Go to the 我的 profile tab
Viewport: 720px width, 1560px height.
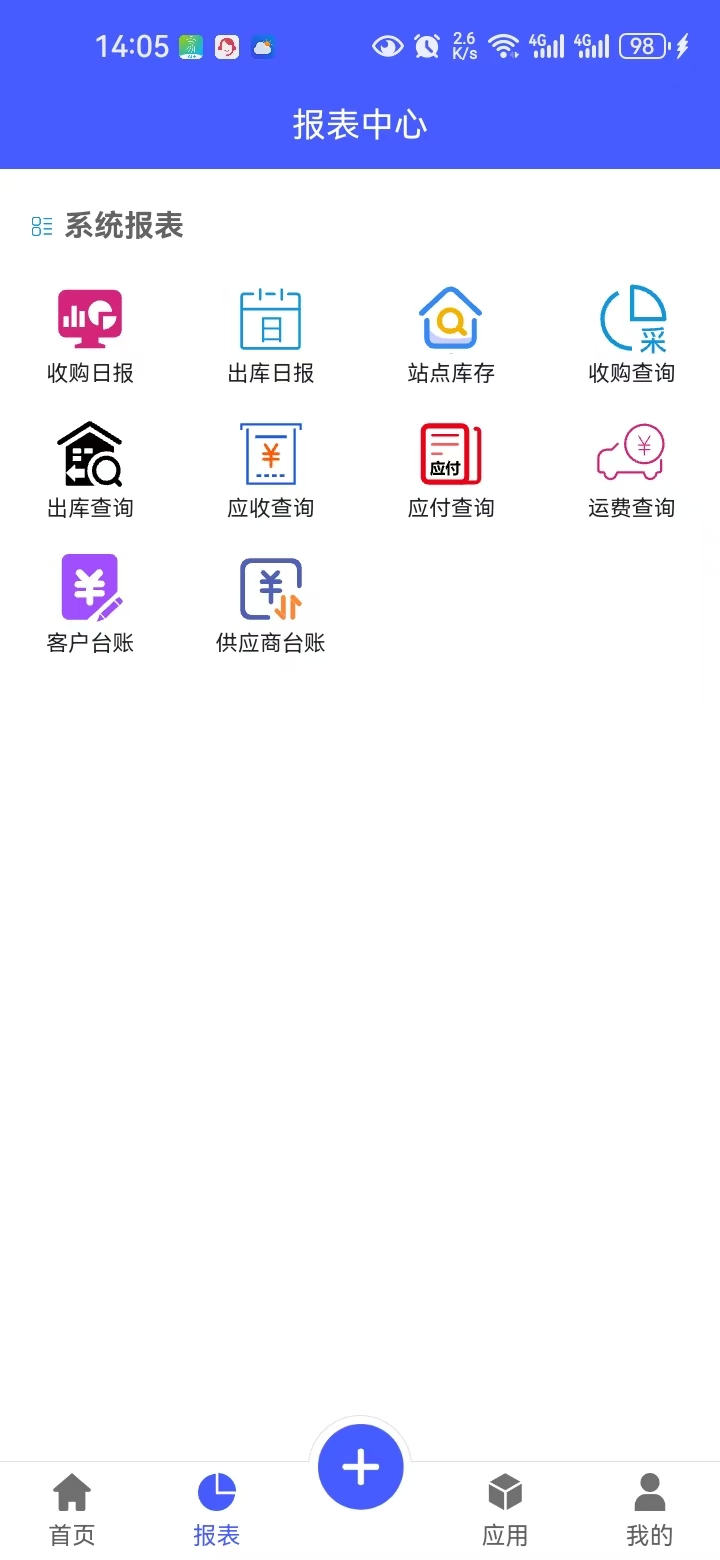tap(649, 1510)
